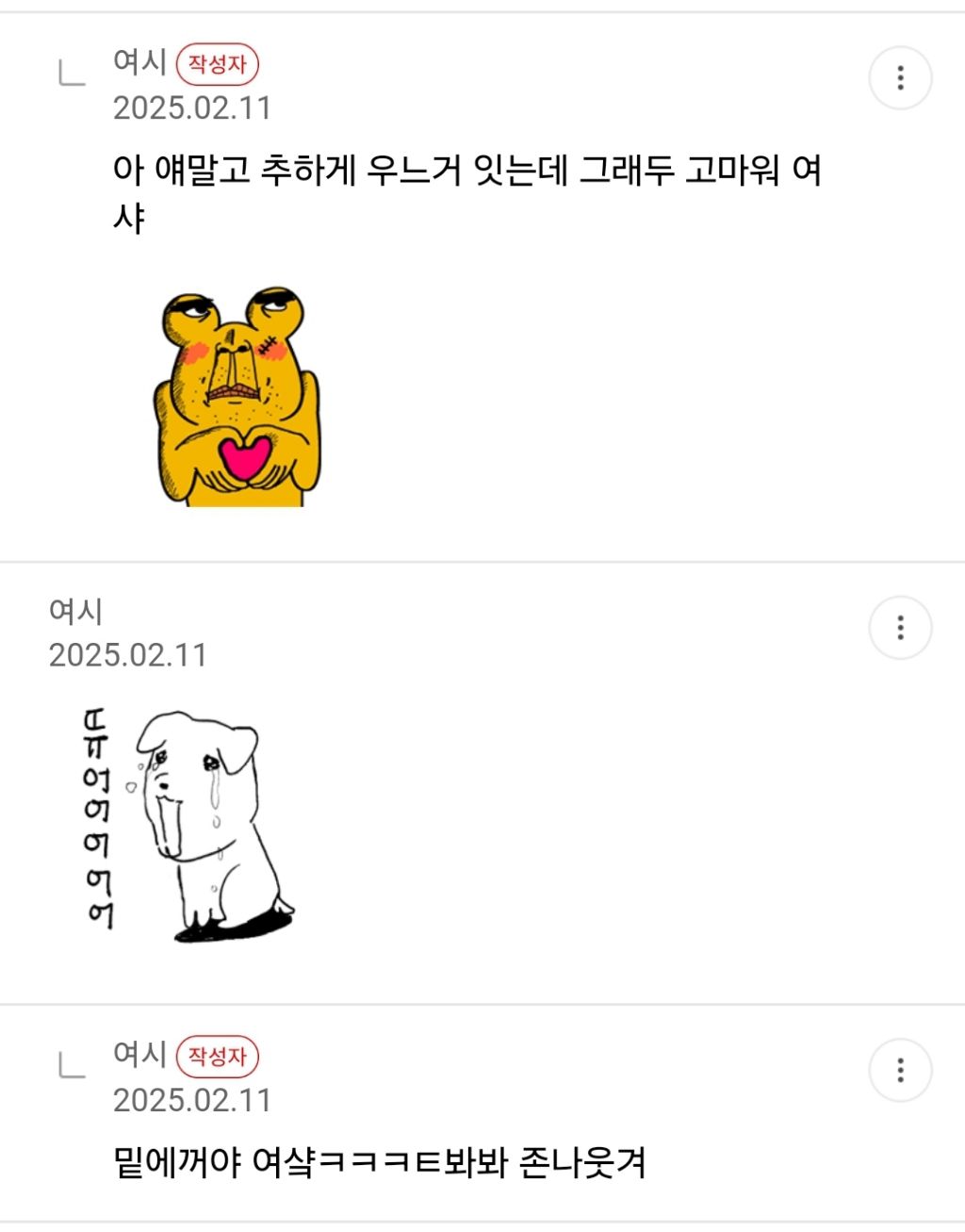Image resolution: width=965 pixels, height=1232 pixels.
Task: Open options for the crying dog sticker comment
Action: [x=900, y=628]
